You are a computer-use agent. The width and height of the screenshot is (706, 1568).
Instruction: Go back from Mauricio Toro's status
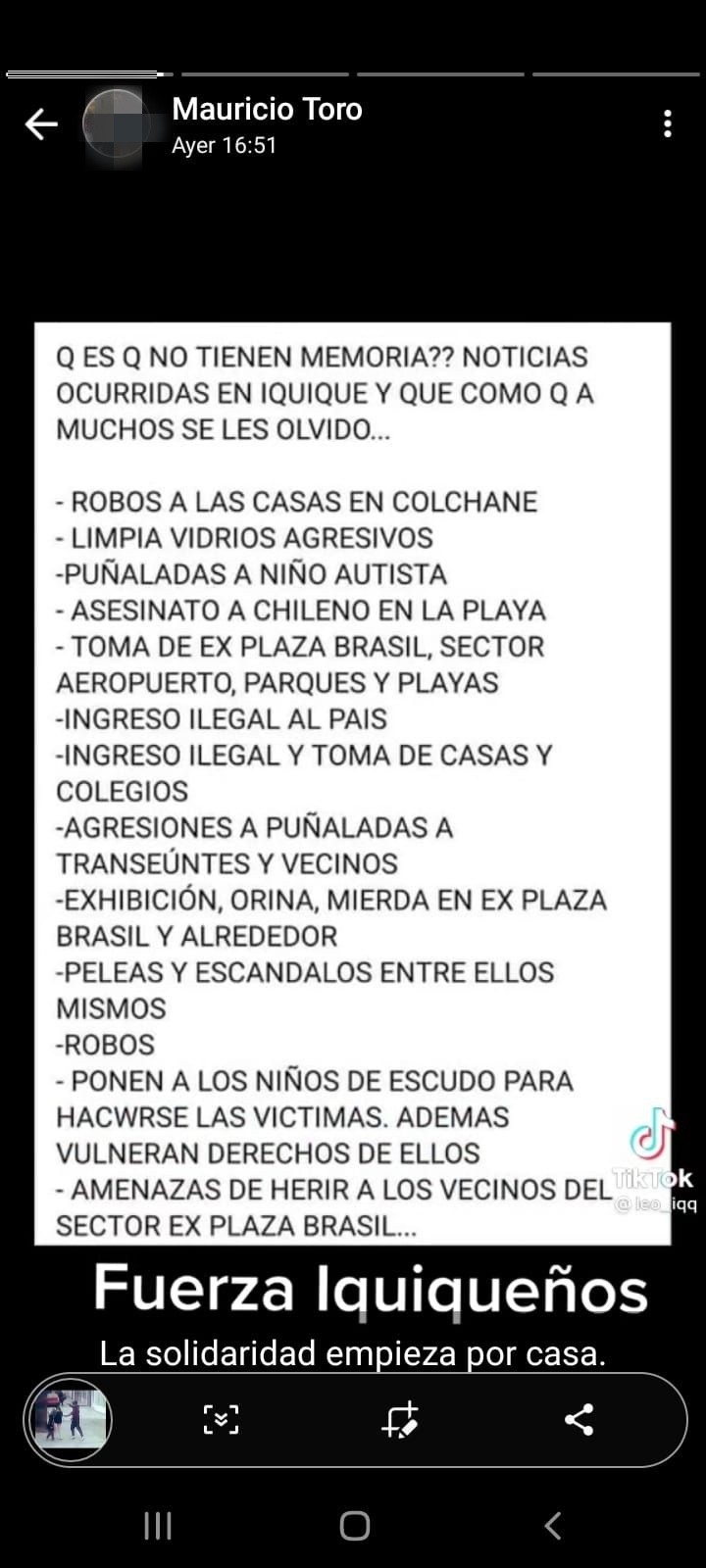point(41,124)
